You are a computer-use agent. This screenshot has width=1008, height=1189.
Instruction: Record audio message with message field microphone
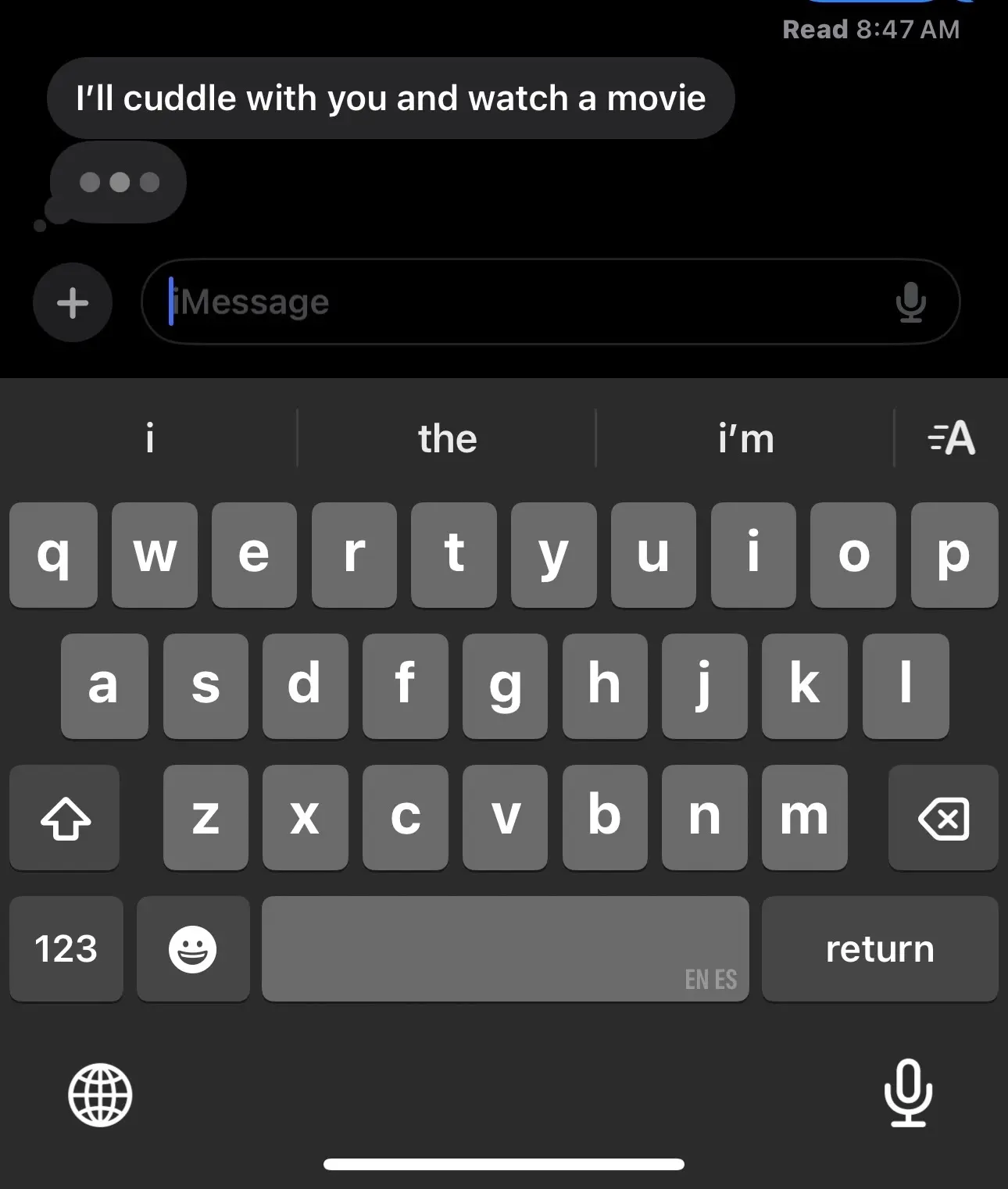[910, 302]
